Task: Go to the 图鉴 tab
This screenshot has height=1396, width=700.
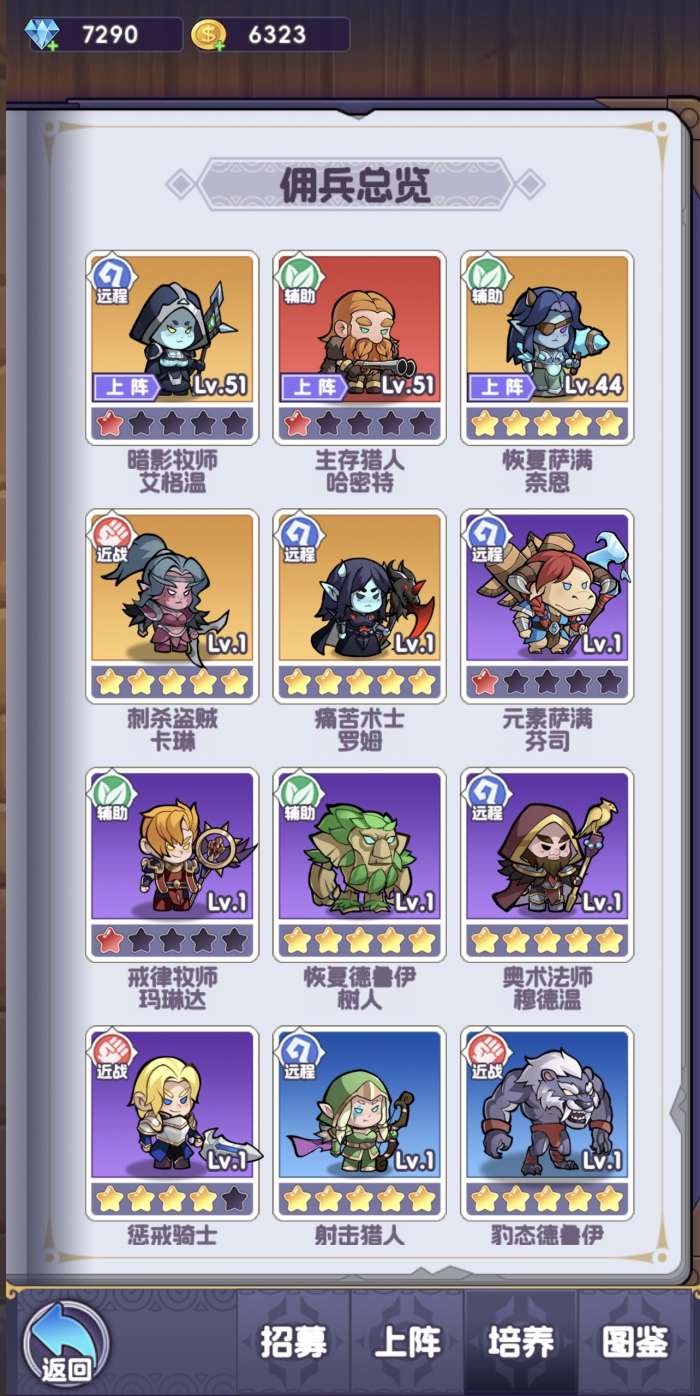Action: (x=635, y=1343)
